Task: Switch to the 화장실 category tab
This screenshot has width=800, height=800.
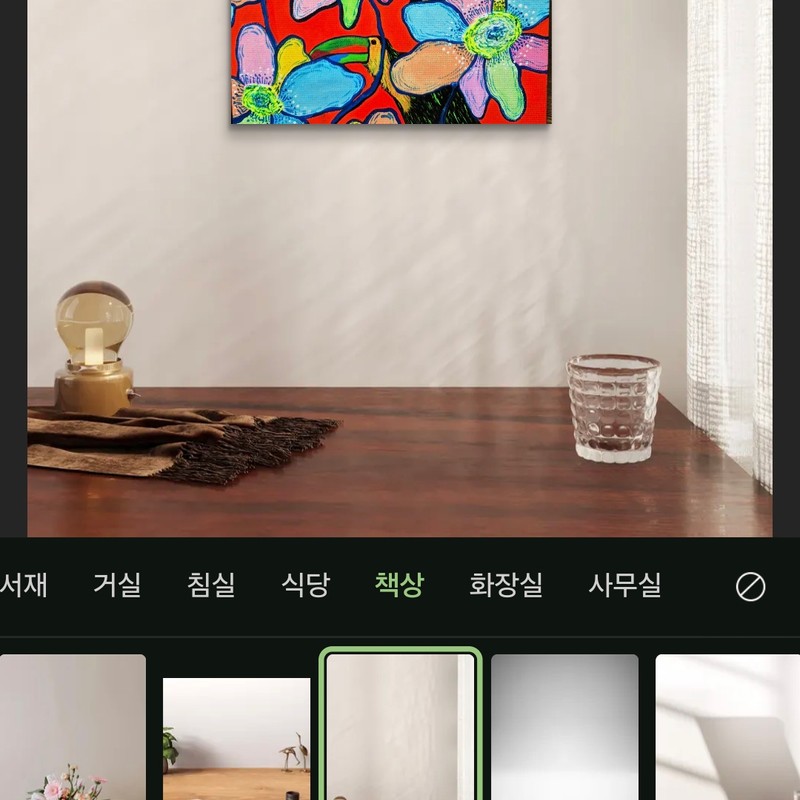Action: [x=506, y=585]
